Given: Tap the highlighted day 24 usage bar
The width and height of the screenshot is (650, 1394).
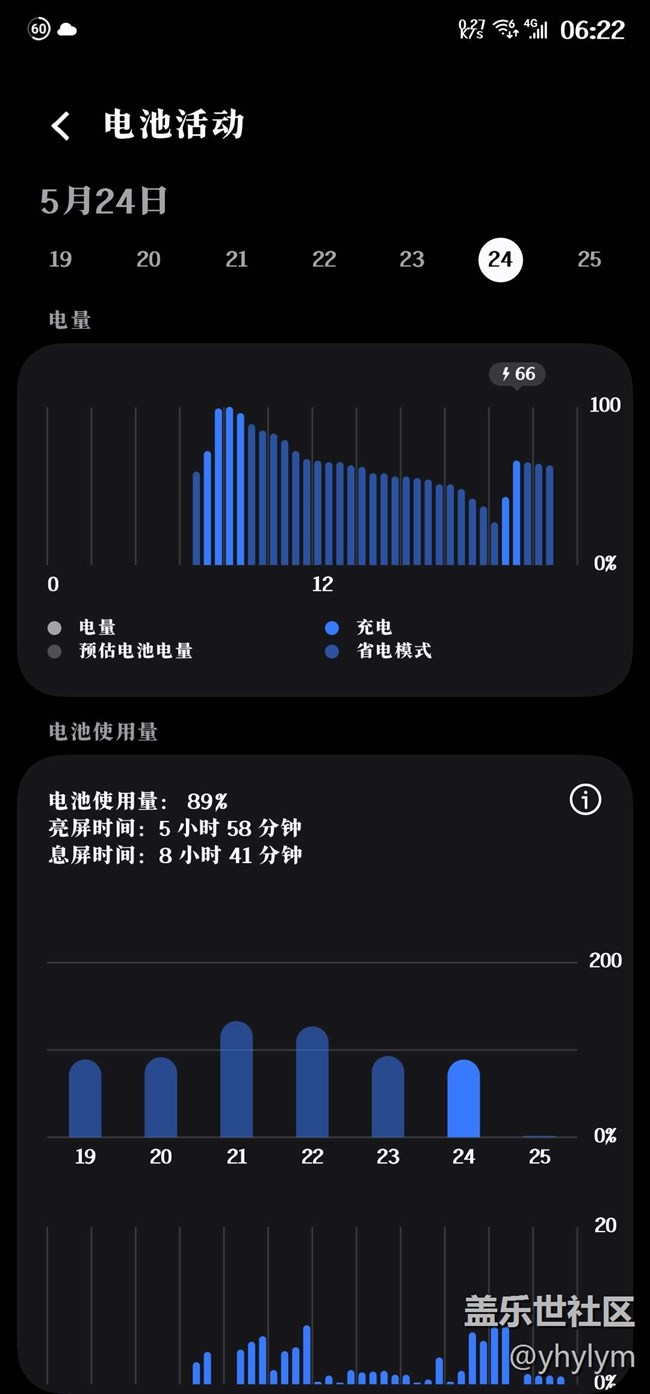Looking at the screenshot, I should [x=464, y=1099].
